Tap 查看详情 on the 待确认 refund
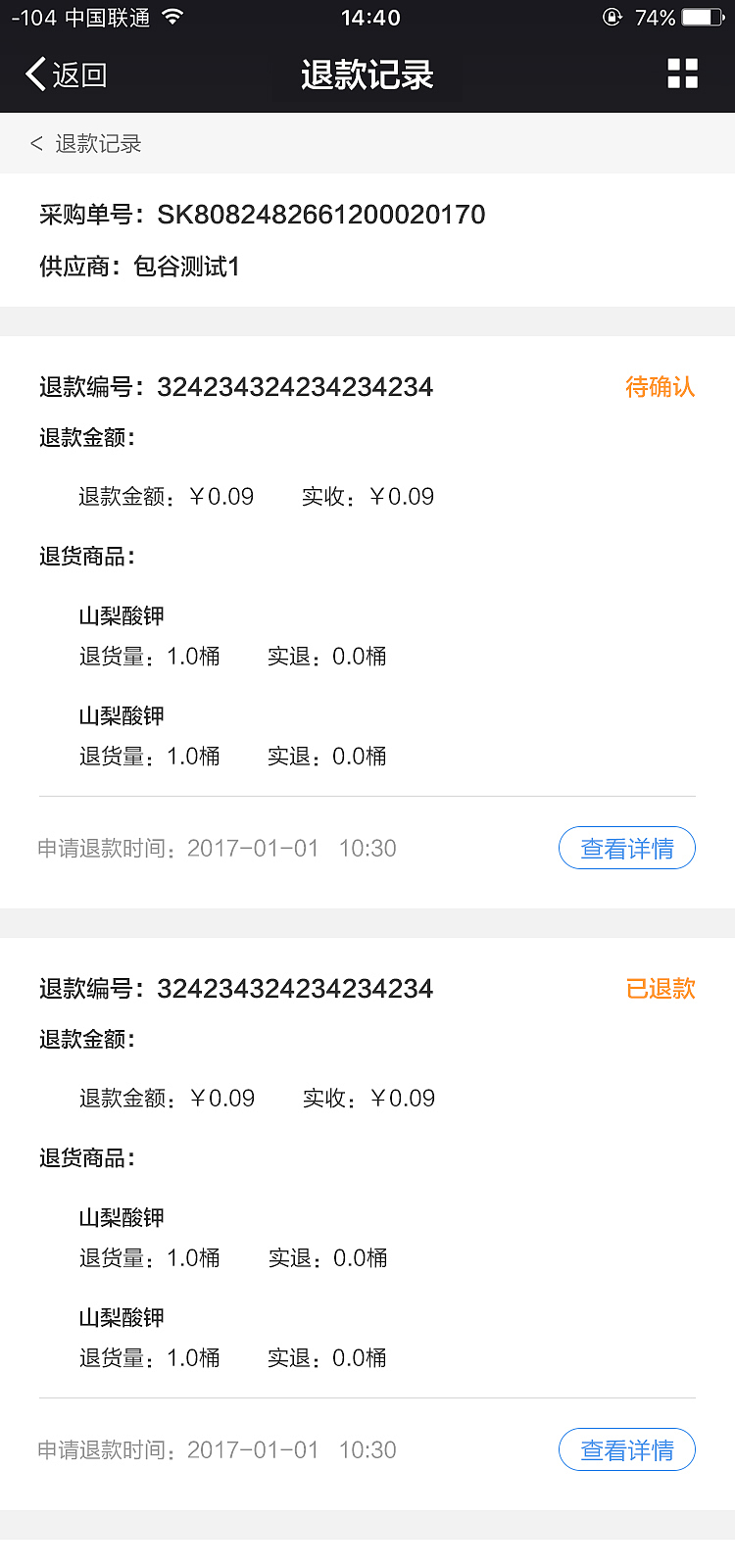The image size is (735, 1568). point(626,848)
